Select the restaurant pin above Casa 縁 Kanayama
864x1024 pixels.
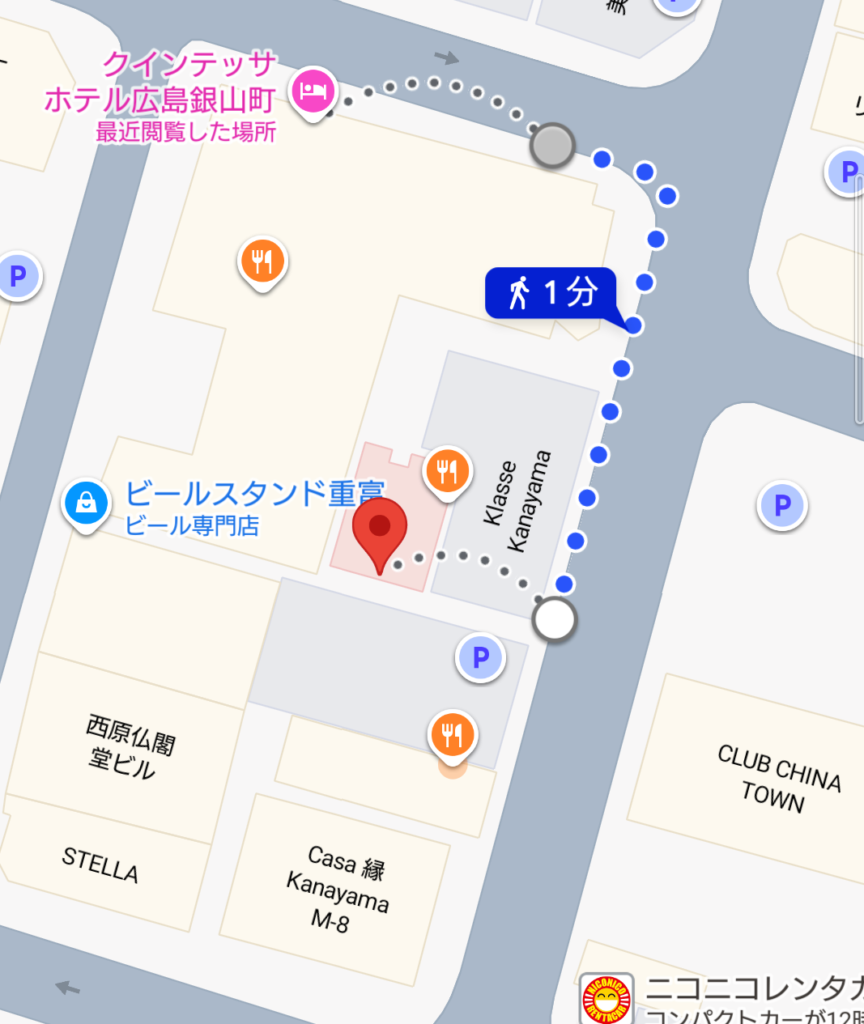pyautogui.click(x=452, y=737)
